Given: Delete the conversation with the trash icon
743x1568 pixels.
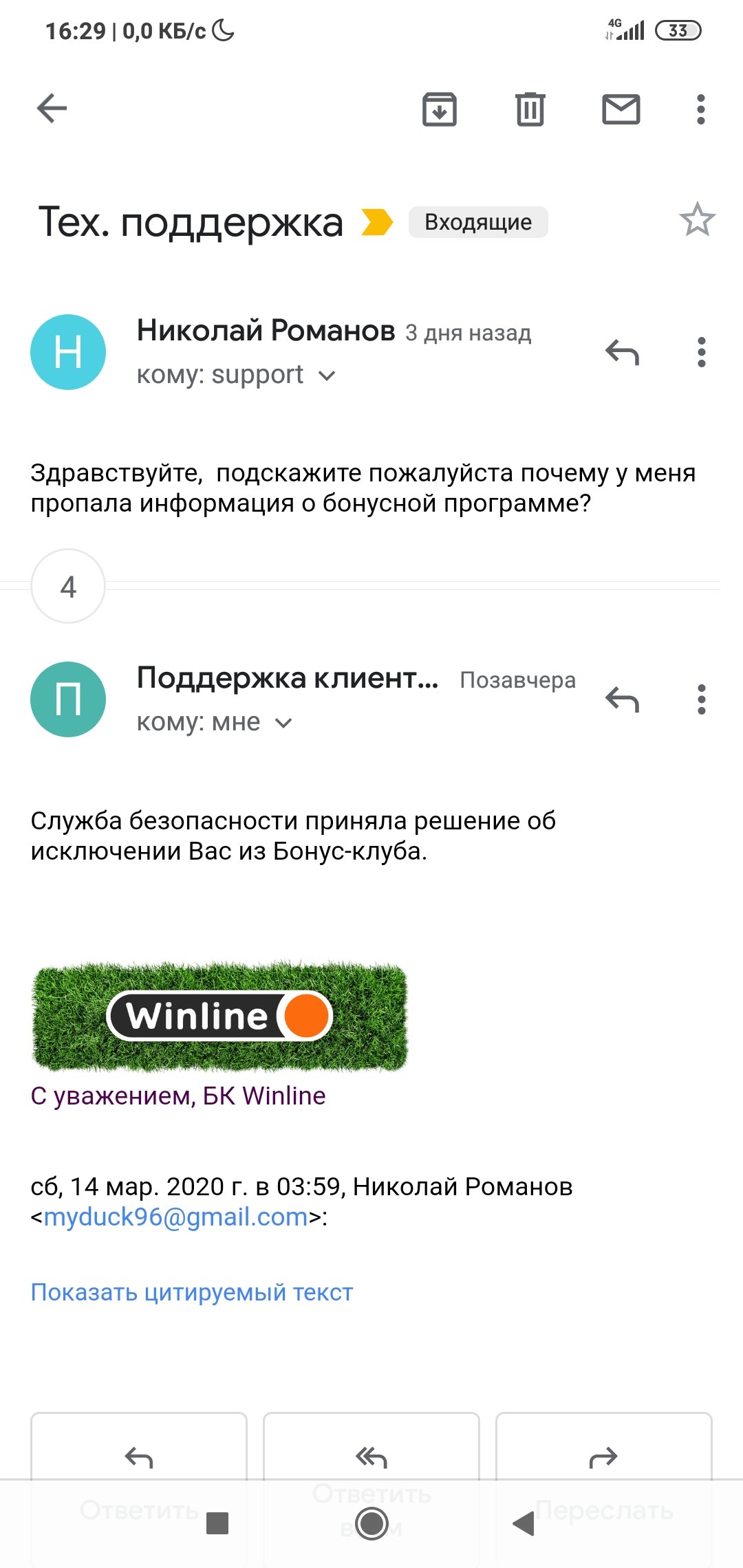Looking at the screenshot, I should (x=530, y=109).
